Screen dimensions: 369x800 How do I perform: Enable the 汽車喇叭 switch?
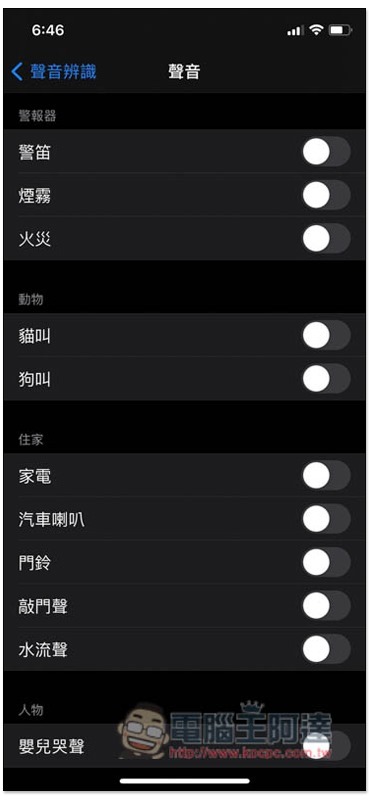326,519
